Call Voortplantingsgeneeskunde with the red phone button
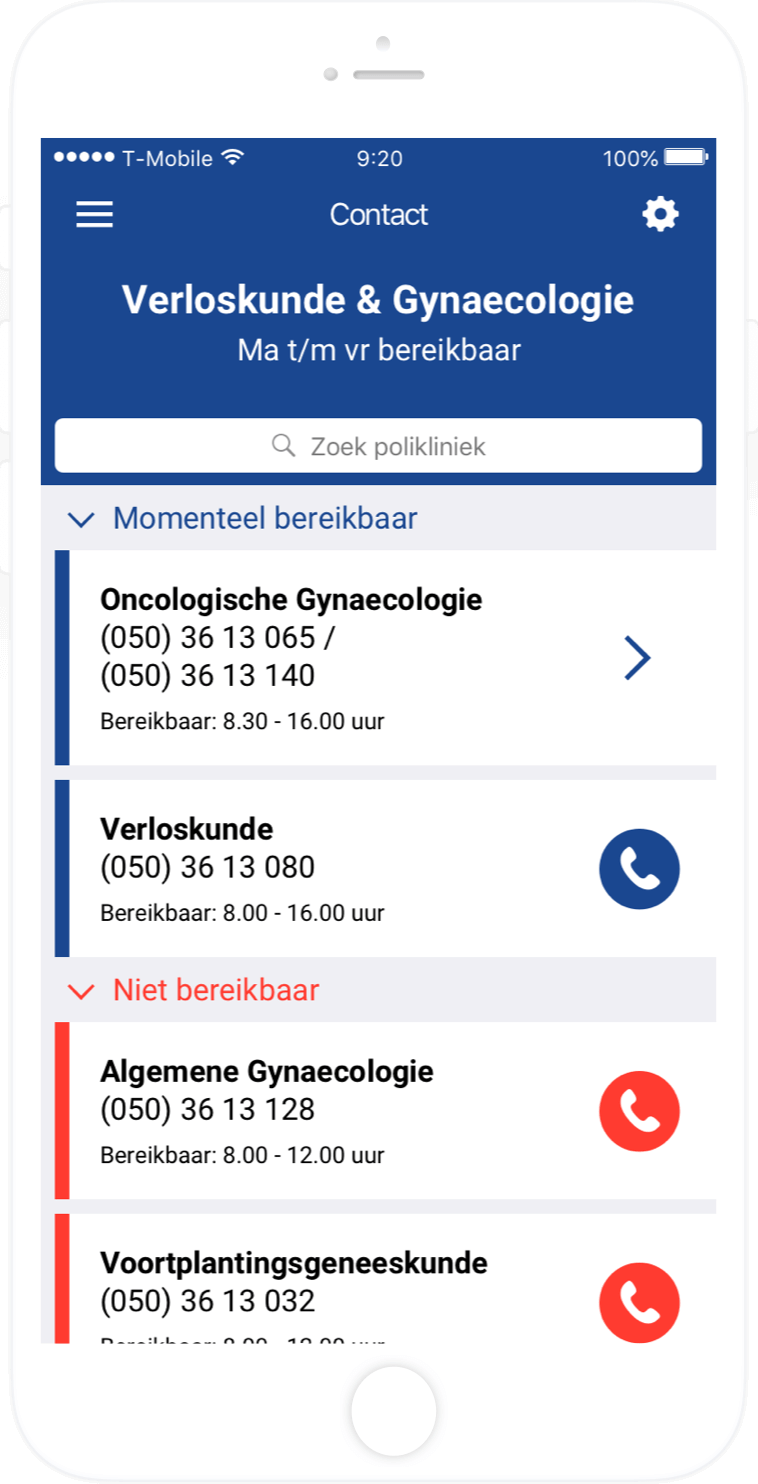The image size is (758, 1484). [x=639, y=1303]
